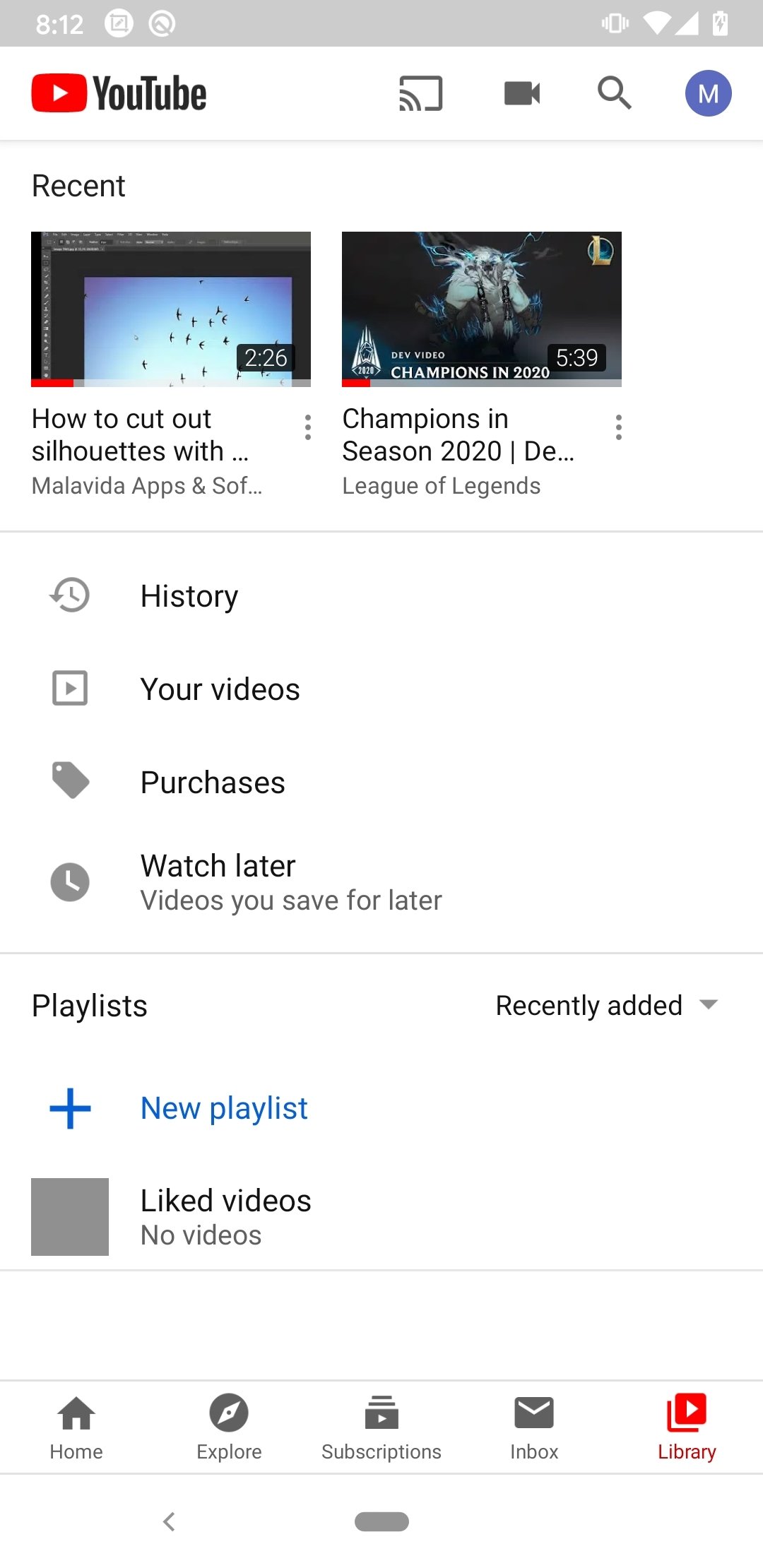Open options for Champions in Season 2020

pyautogui.click(x=619, y=427)
